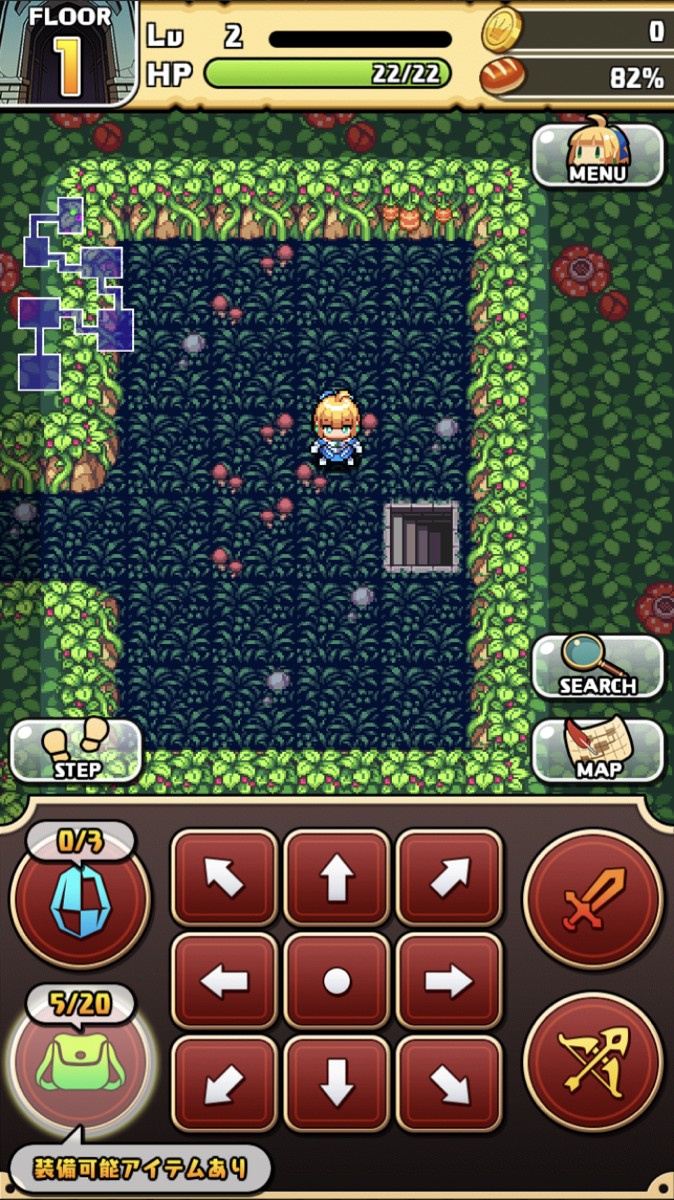
Task: Move diagonally up-right
Action: (x=449, y=878)
